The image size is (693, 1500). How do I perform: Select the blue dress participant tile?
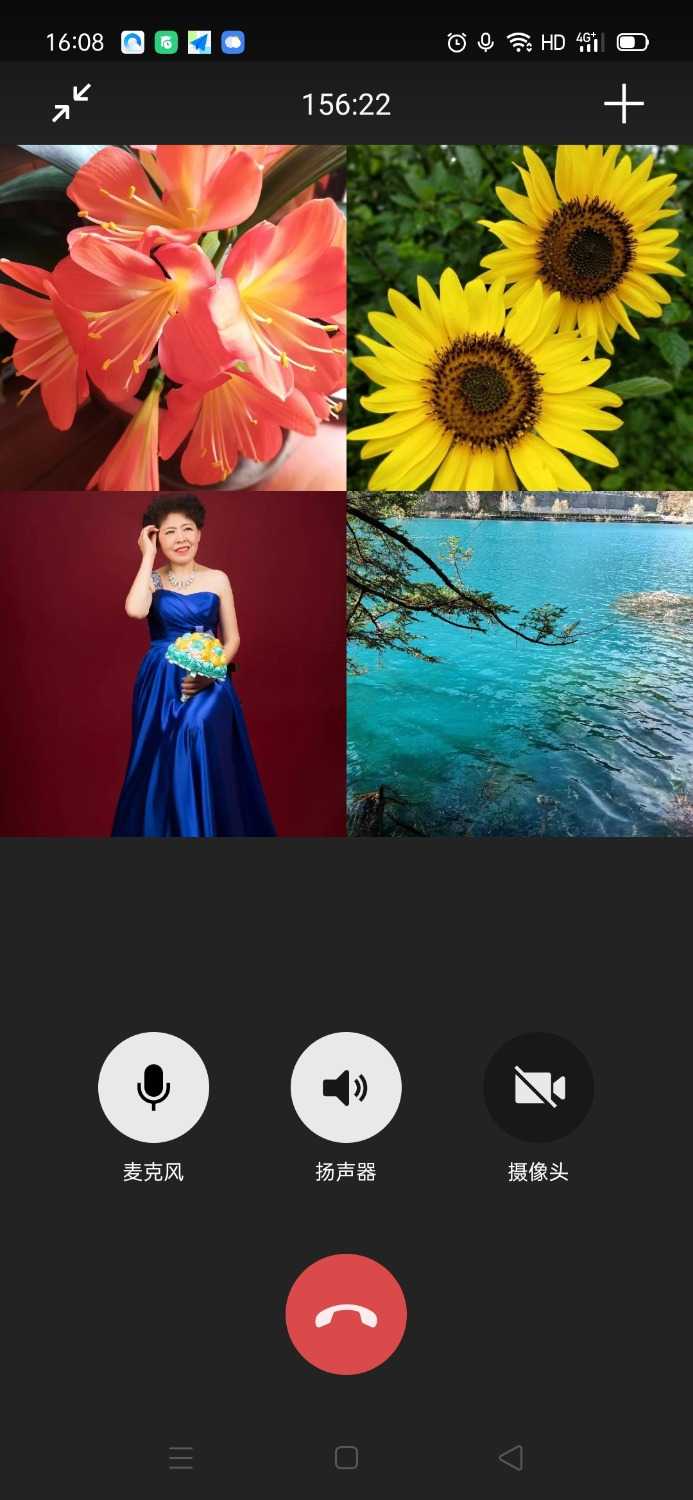tap(173, 663)
